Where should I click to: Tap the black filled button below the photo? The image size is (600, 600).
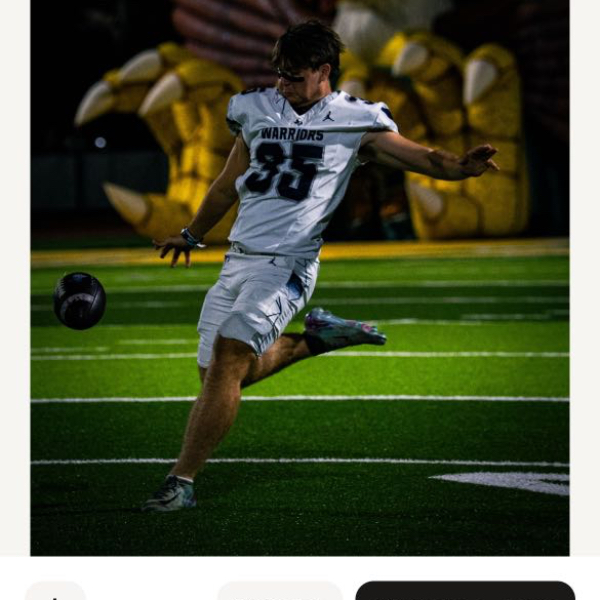(465, 591)
